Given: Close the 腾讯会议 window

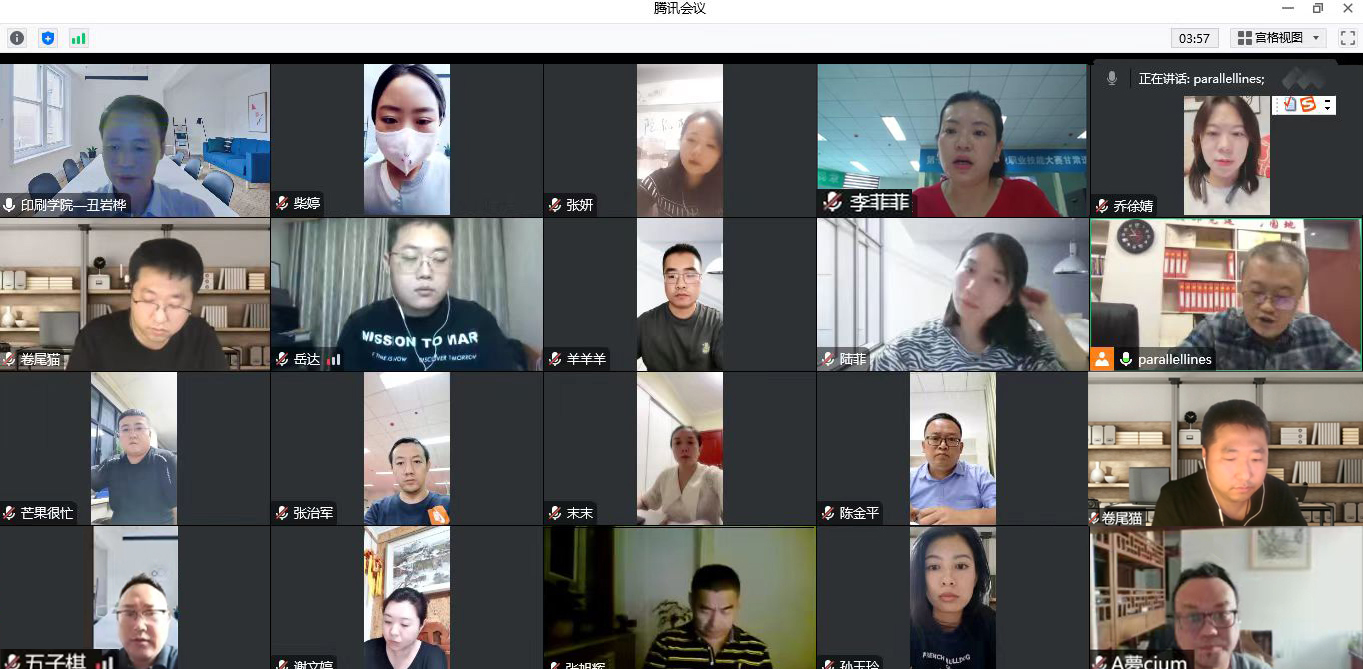Looking at the screenshot, I should point(1347,8).
